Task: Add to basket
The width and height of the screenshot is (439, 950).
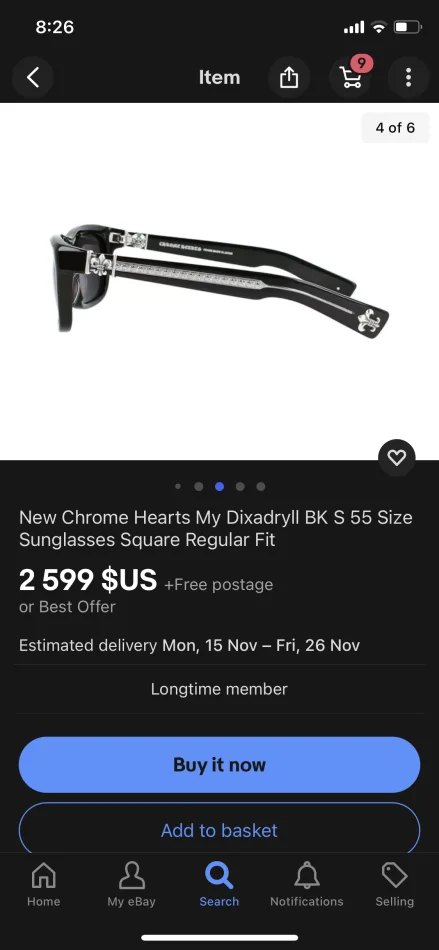Action: (x=219, y=829)
